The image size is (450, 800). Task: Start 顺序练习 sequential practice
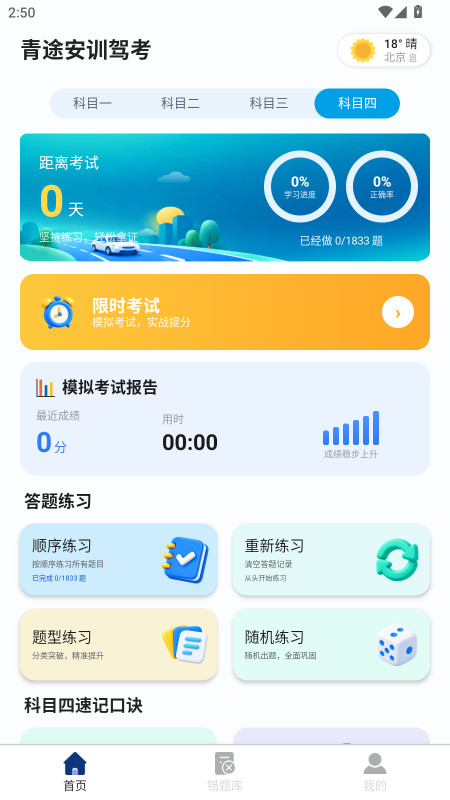point(119,560)
